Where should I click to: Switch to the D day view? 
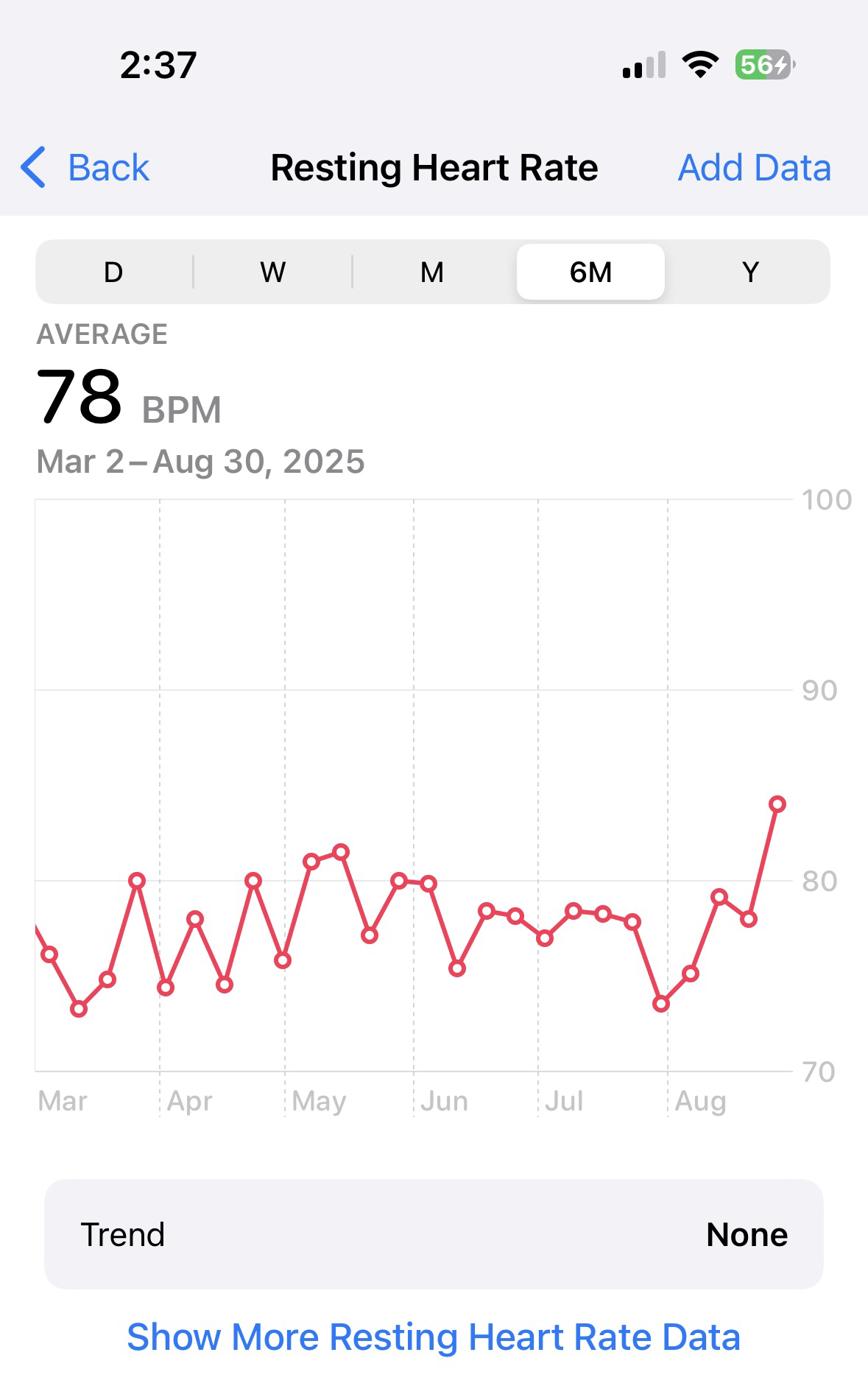113,272
